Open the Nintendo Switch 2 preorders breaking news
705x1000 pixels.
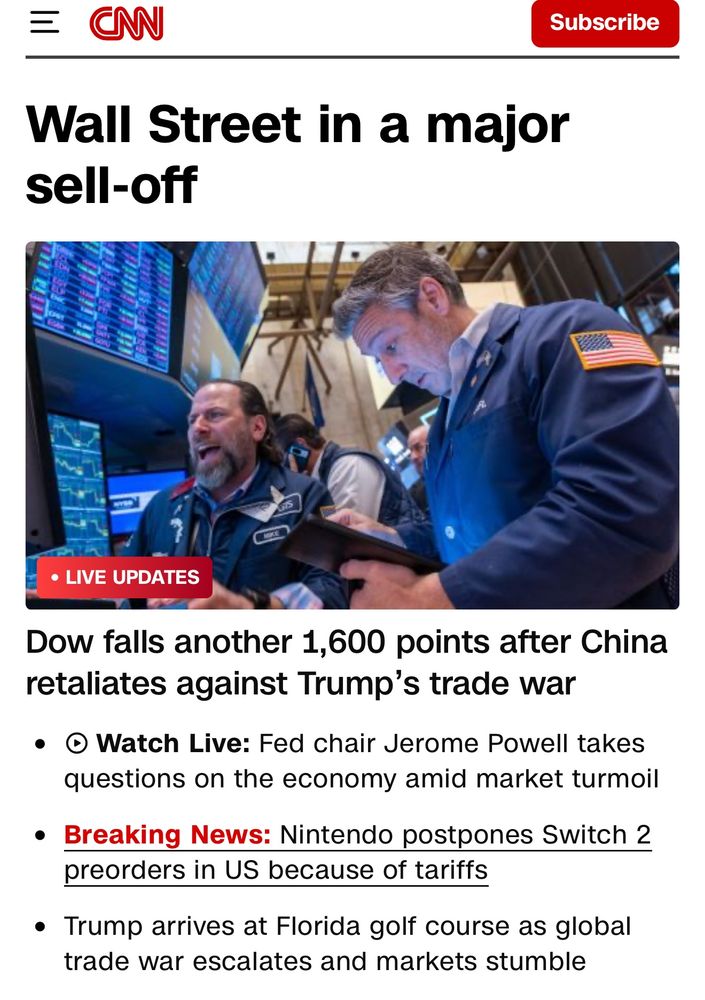pos(357,852)
